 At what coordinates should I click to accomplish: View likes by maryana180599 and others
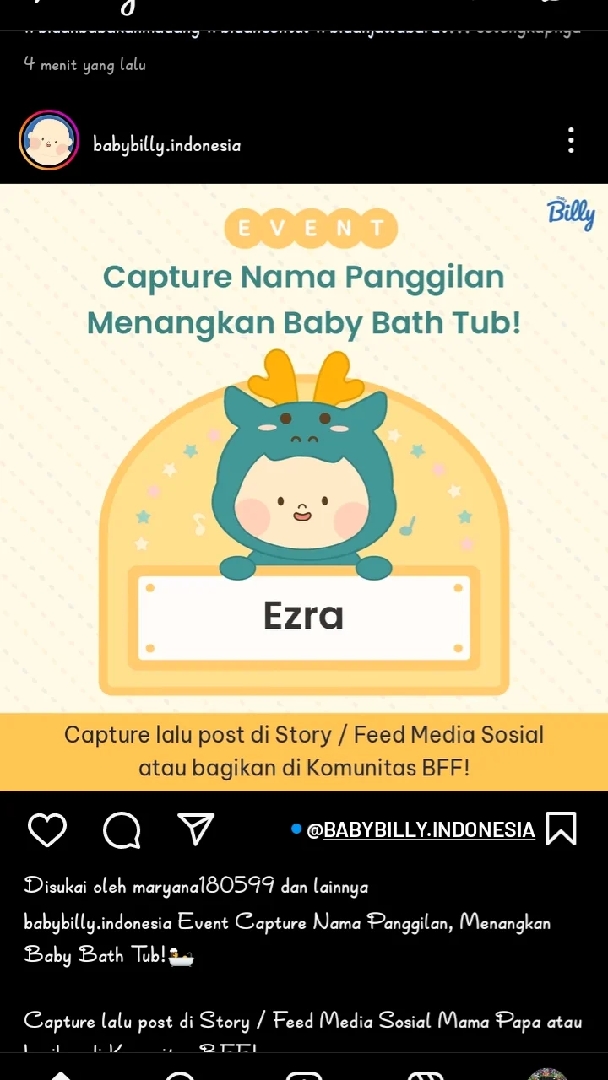click(196, 886)
